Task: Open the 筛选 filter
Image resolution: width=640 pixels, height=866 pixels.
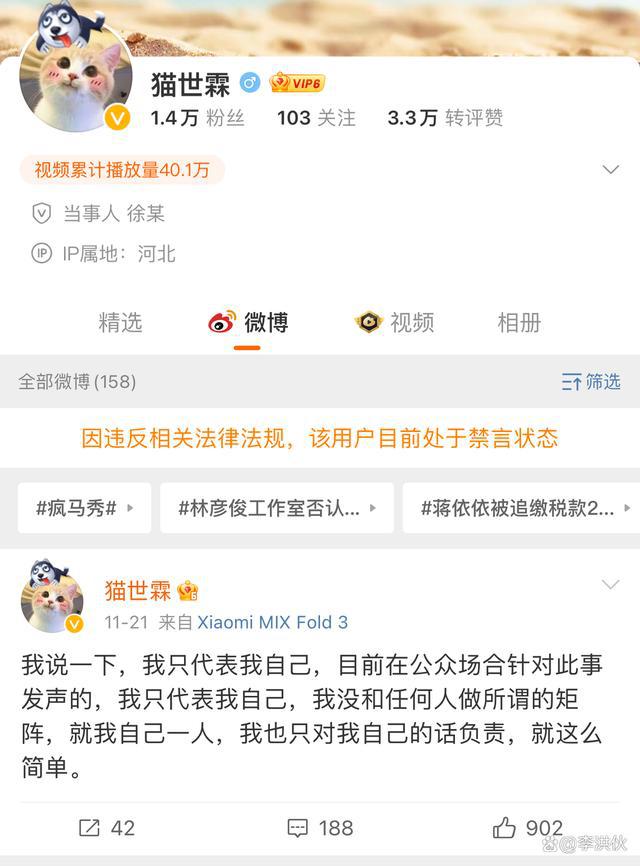Action: click(x=591, y=381)
